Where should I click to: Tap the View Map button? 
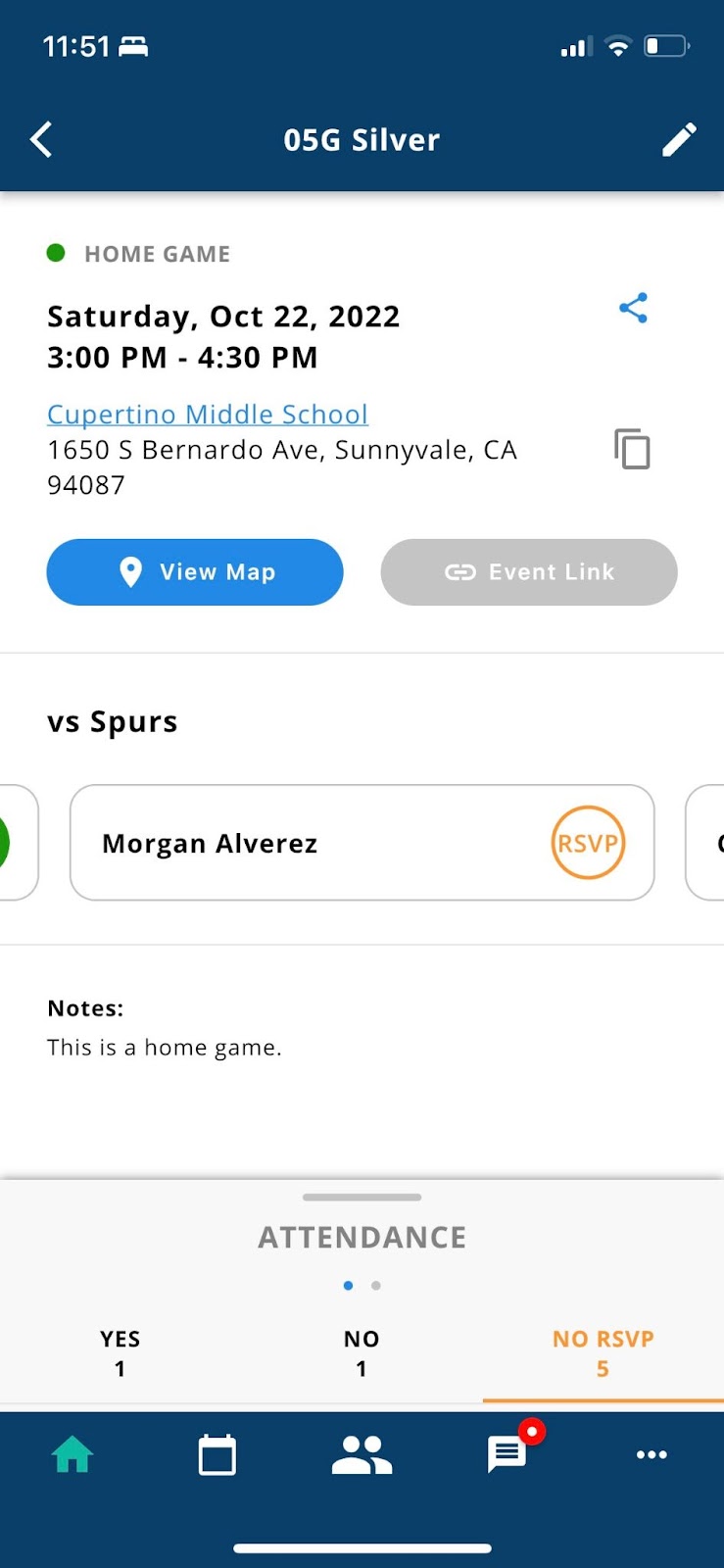[x=195, y=571]
